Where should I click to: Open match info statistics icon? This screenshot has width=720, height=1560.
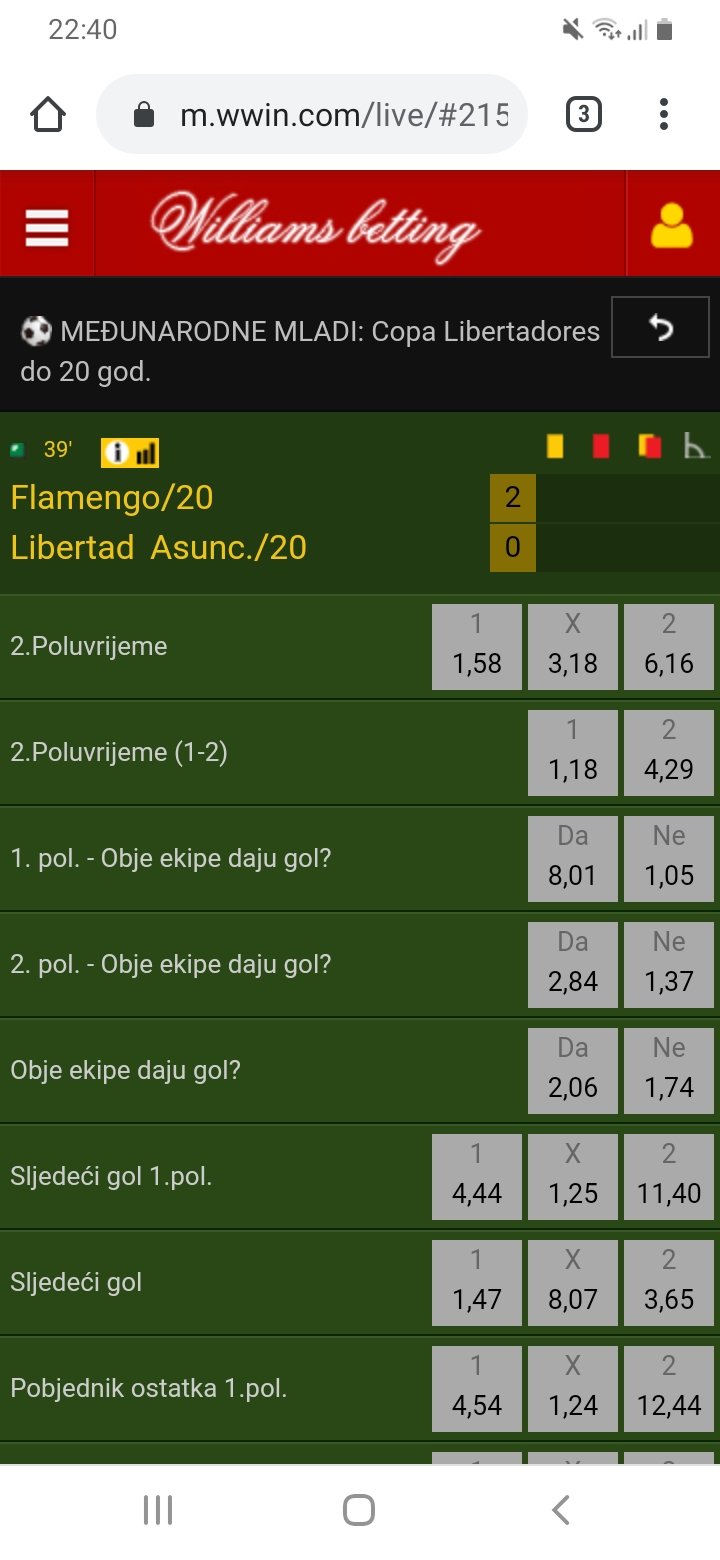130,453
